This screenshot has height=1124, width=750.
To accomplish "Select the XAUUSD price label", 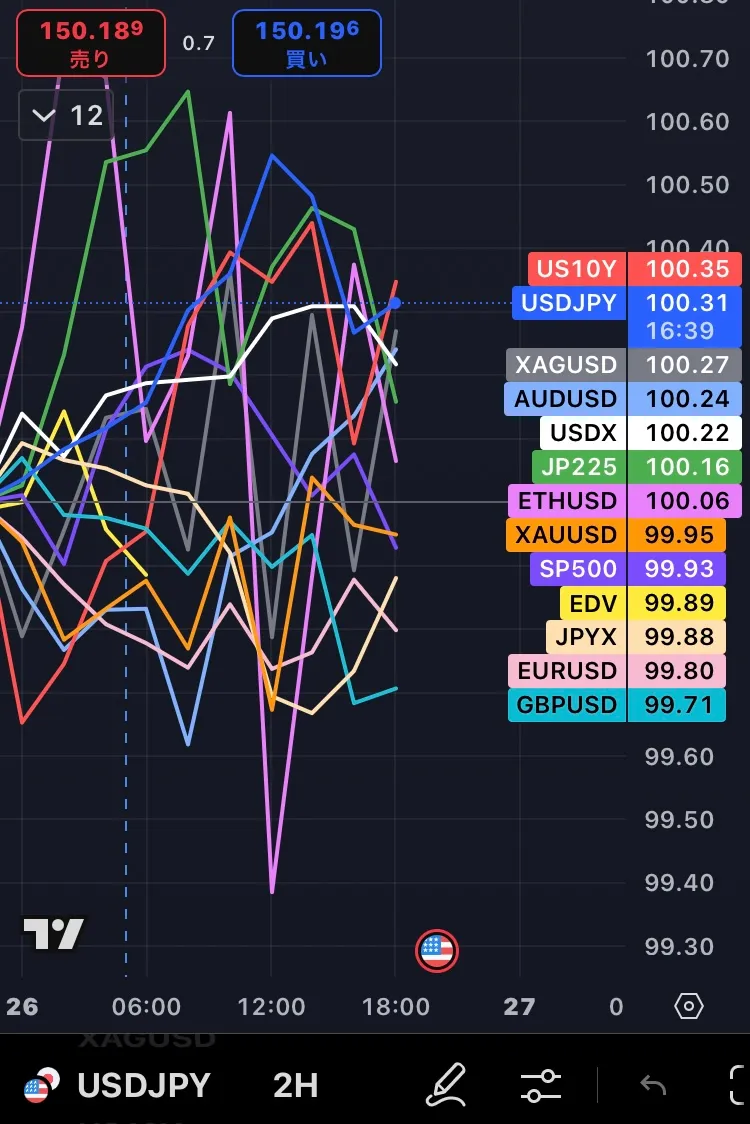I will [x=566, y=535].
